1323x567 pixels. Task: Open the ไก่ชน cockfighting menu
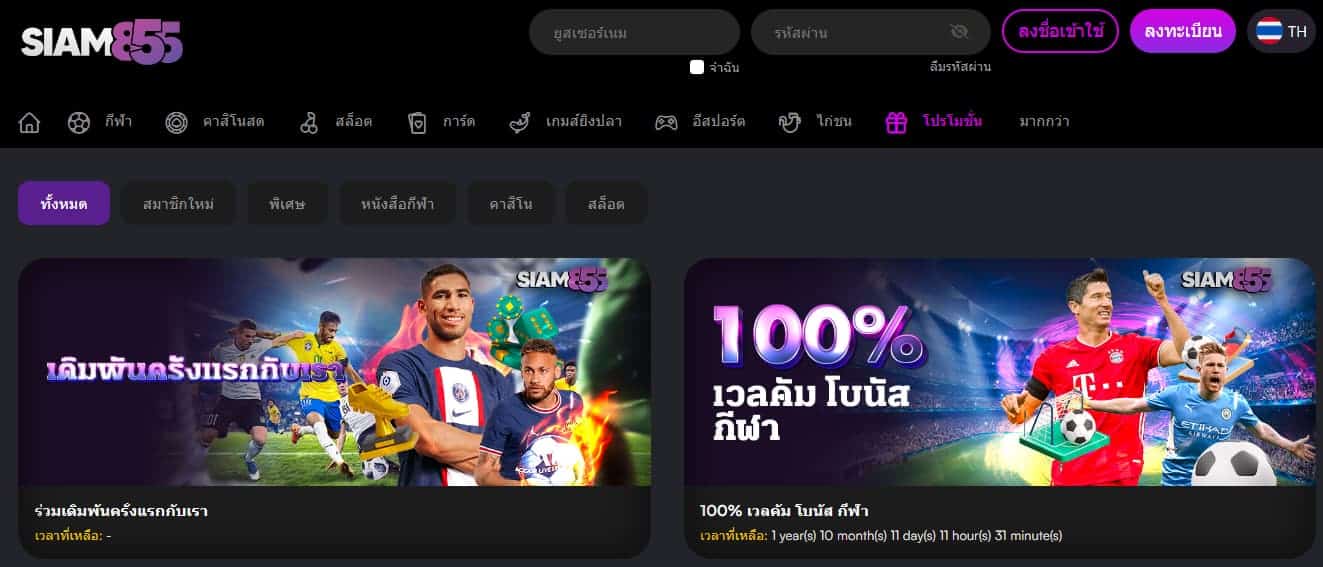[815, 122]
